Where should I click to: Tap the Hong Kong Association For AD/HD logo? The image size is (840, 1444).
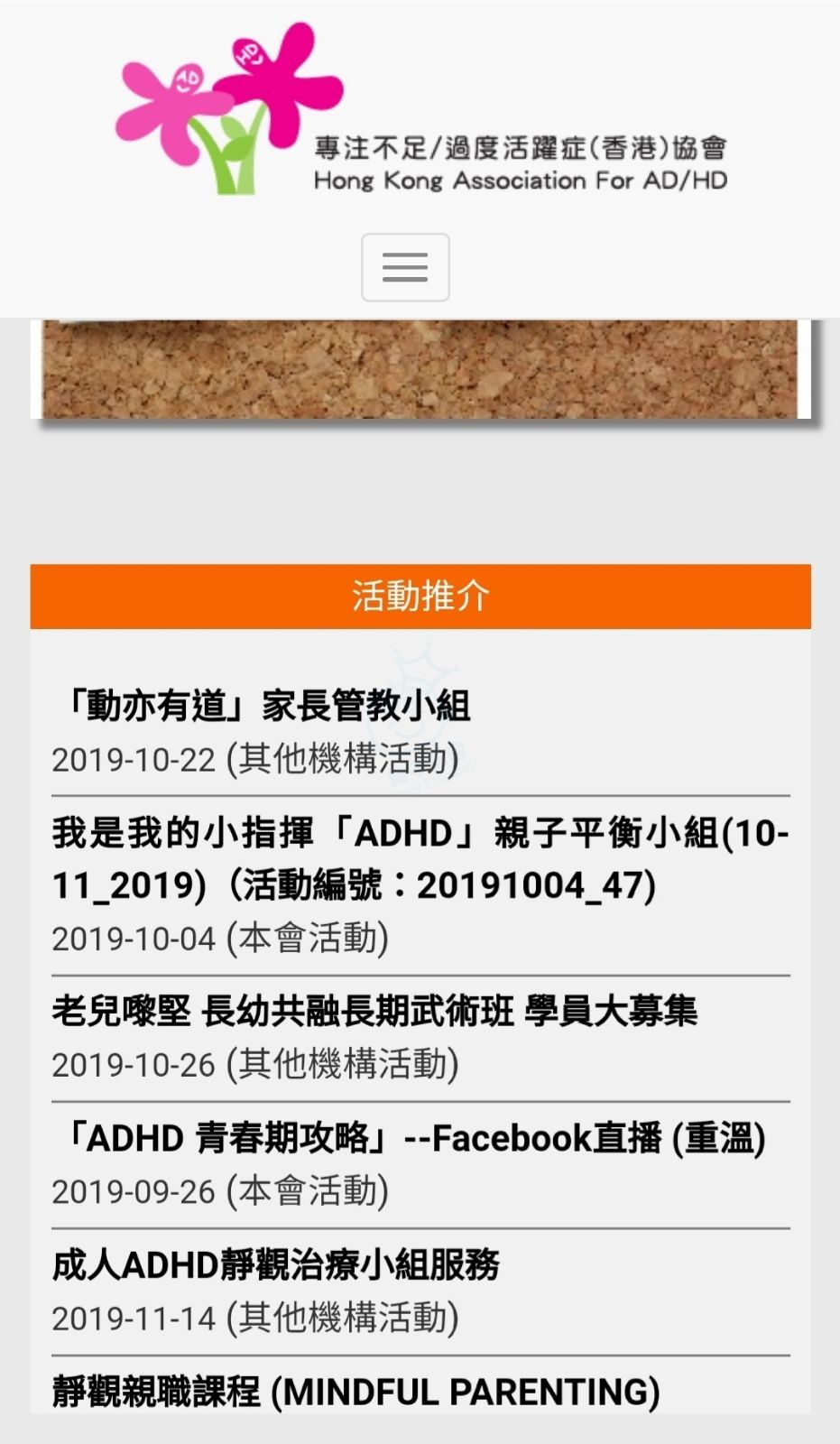click(x=420, y=113)
